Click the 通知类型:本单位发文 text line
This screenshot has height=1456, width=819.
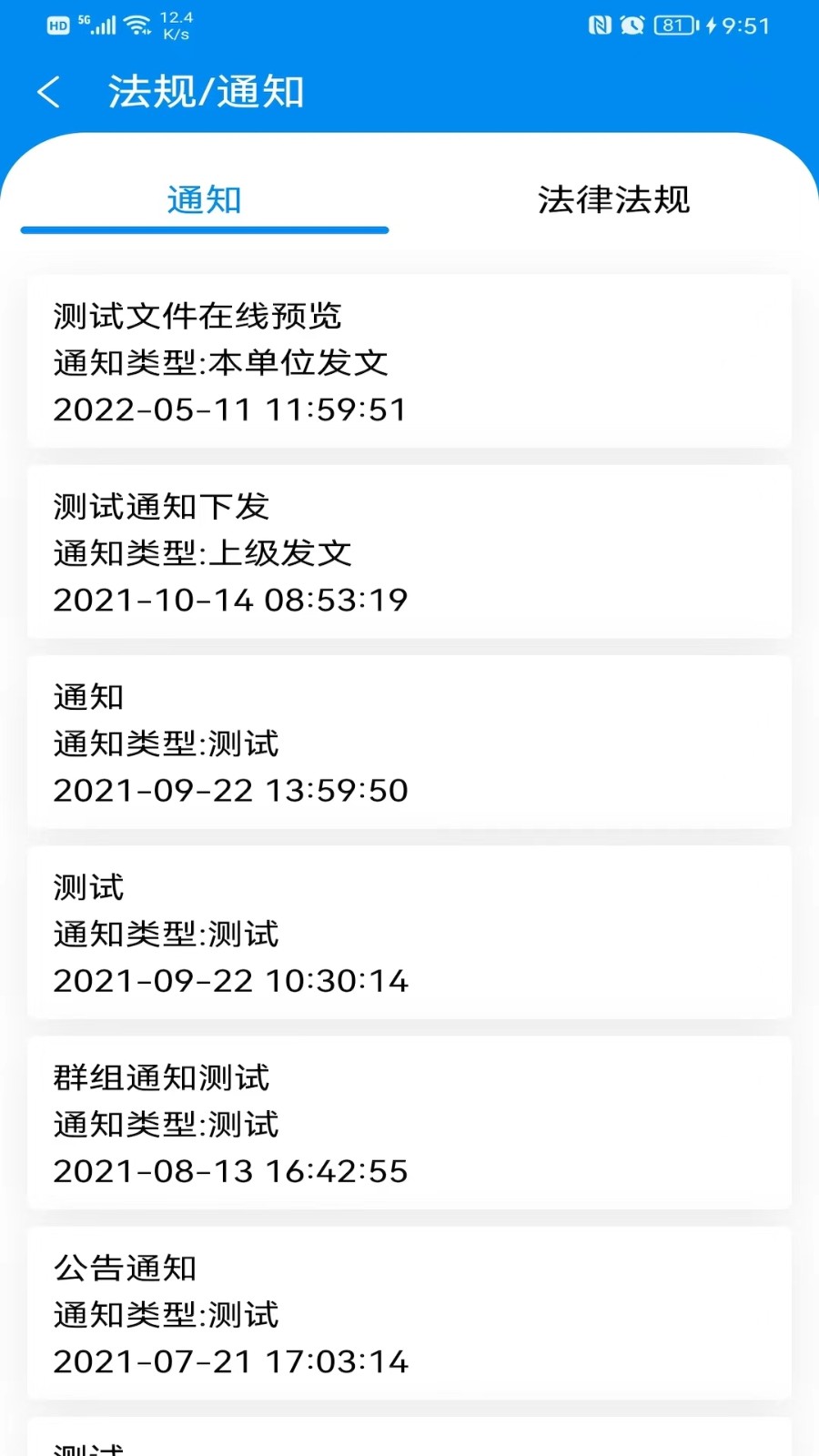click(219, 363)
